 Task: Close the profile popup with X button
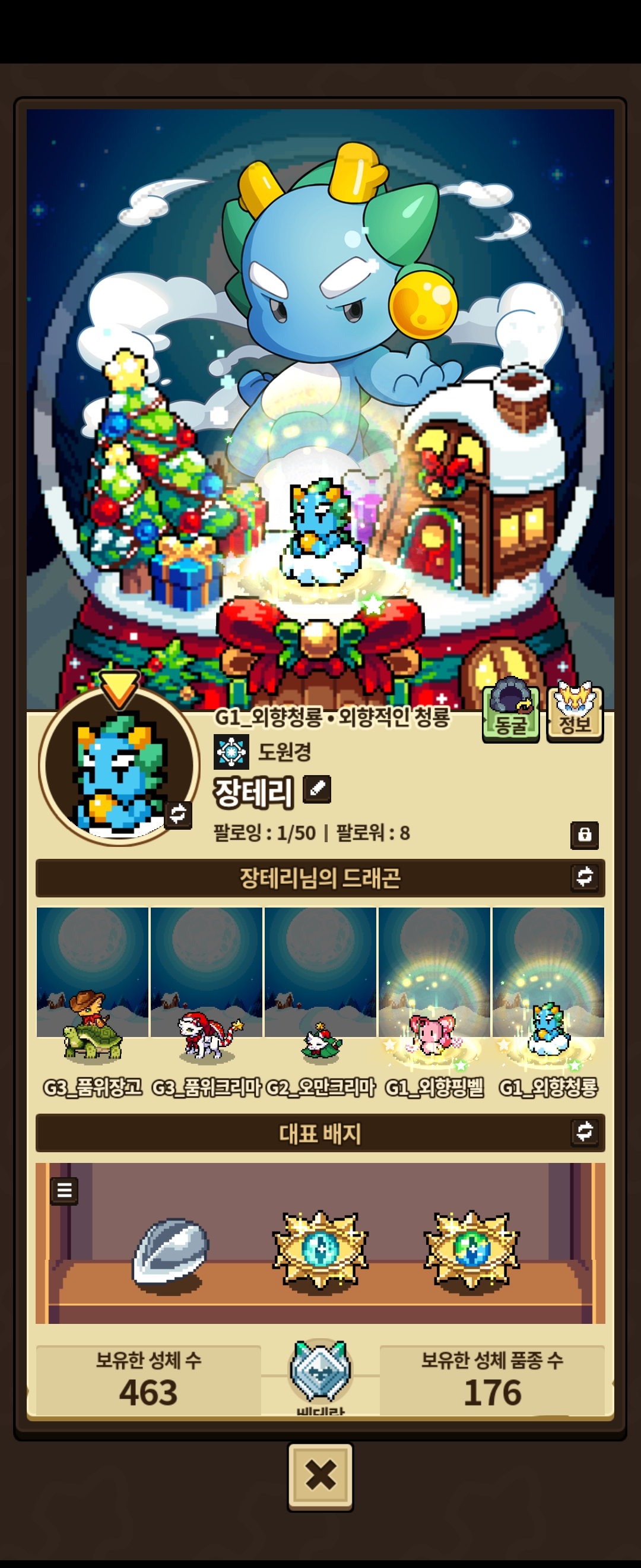(320, 1476)
